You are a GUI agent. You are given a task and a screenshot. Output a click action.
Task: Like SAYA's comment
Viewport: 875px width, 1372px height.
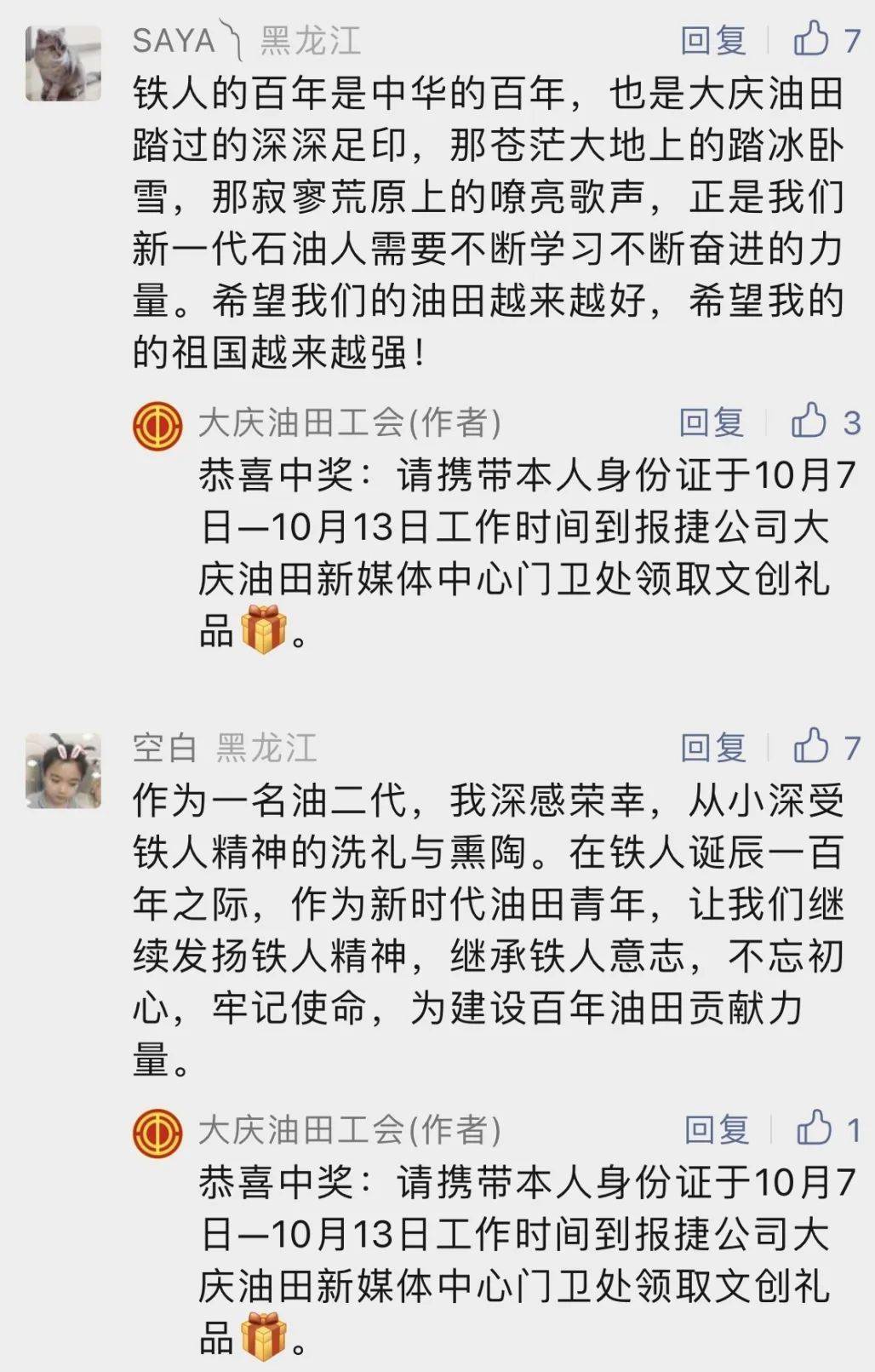[x=811, y=39]
